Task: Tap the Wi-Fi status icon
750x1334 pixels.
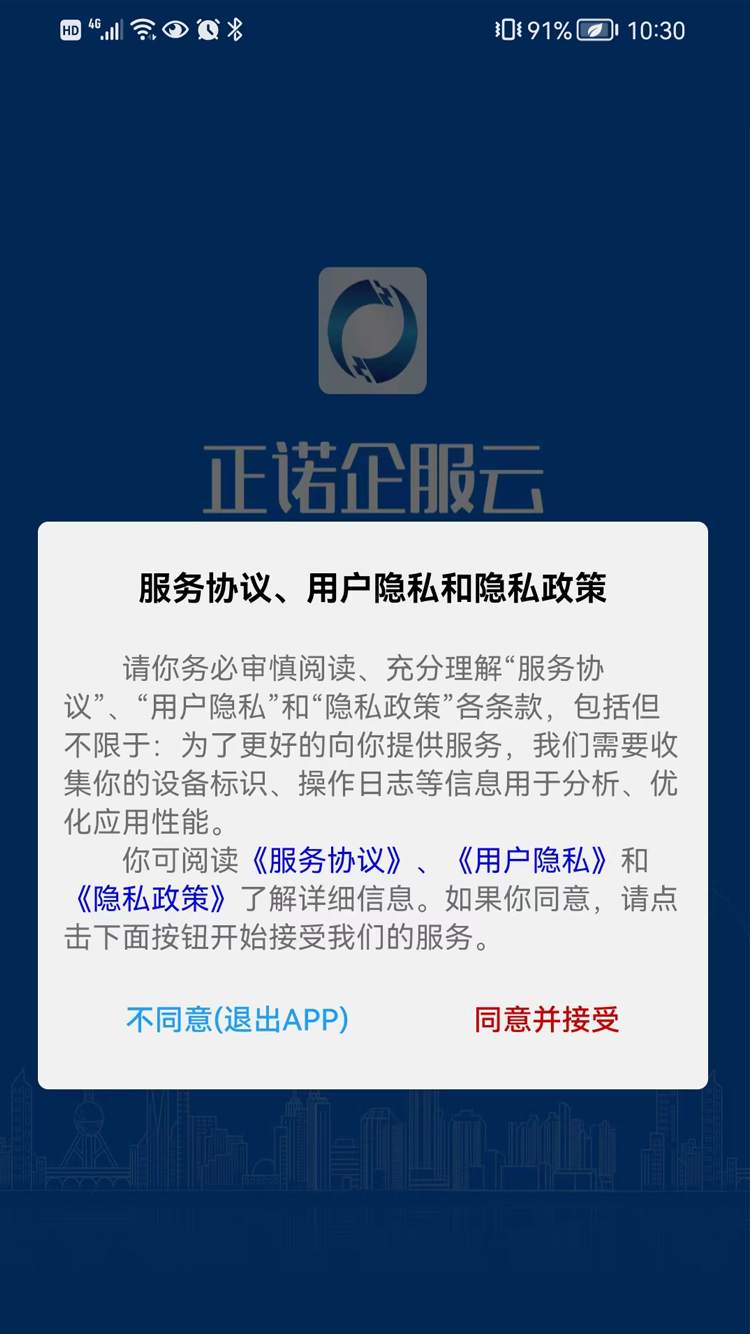Action: 145,30
